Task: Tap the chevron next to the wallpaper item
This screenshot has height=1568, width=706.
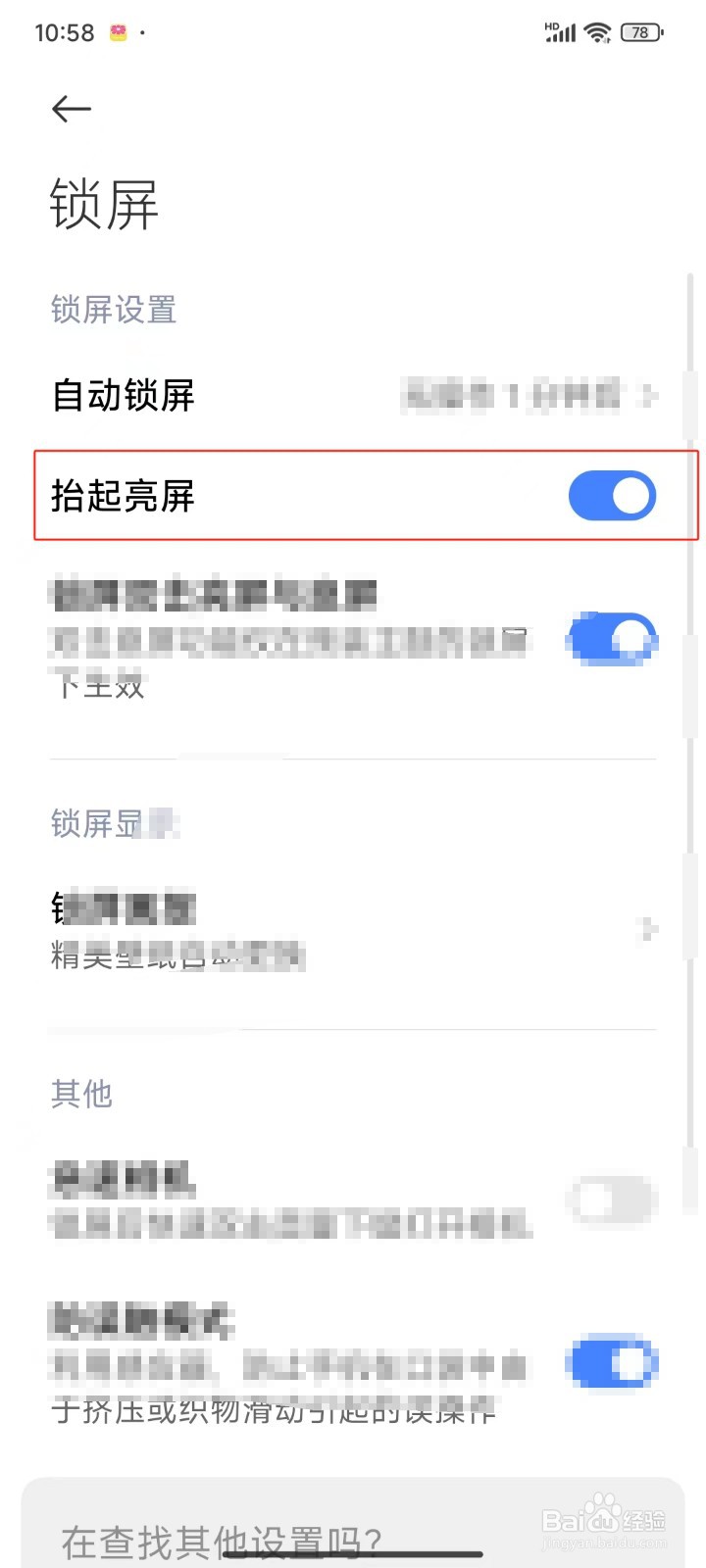Action: tap(645, 929)
